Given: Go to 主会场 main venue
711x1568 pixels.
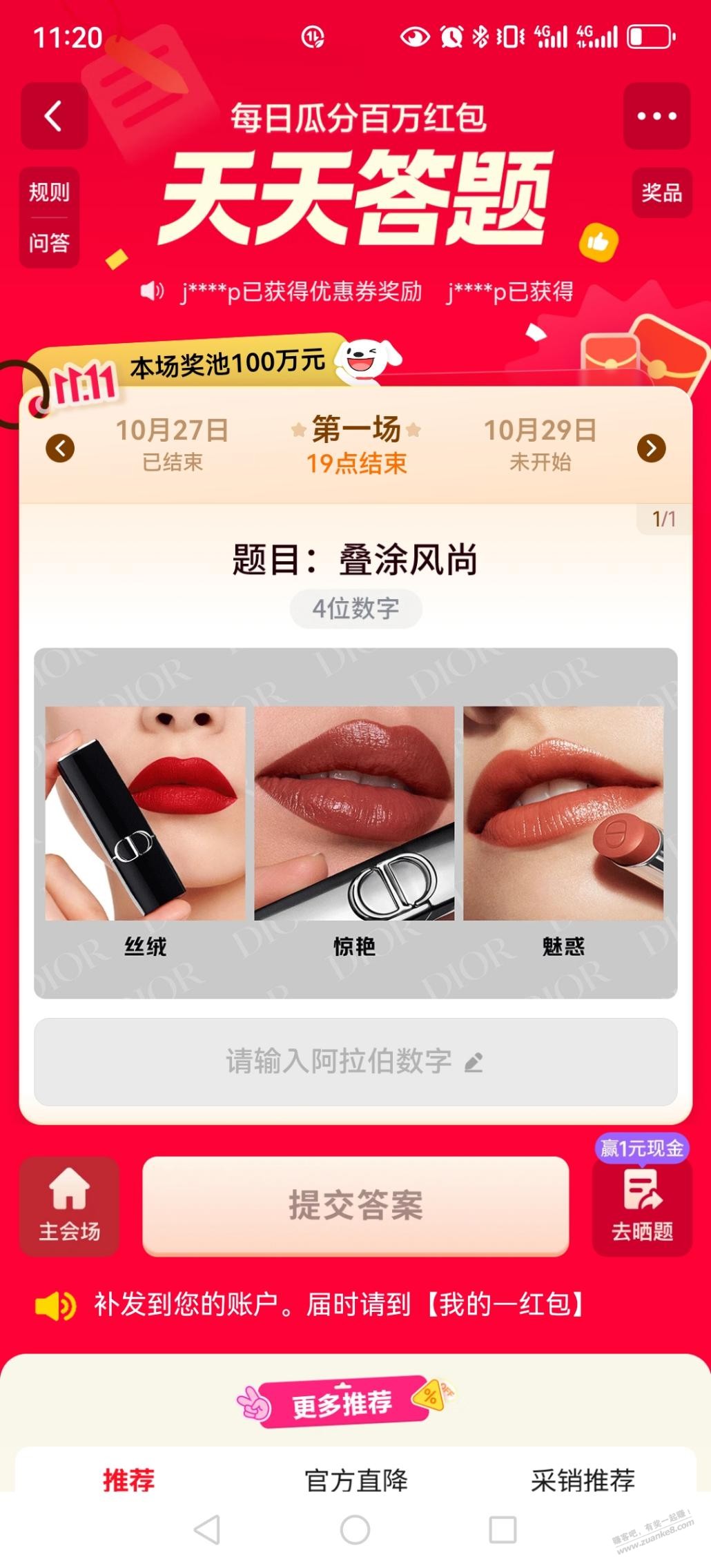Looking at the screenshot, I should [69, 1206].
